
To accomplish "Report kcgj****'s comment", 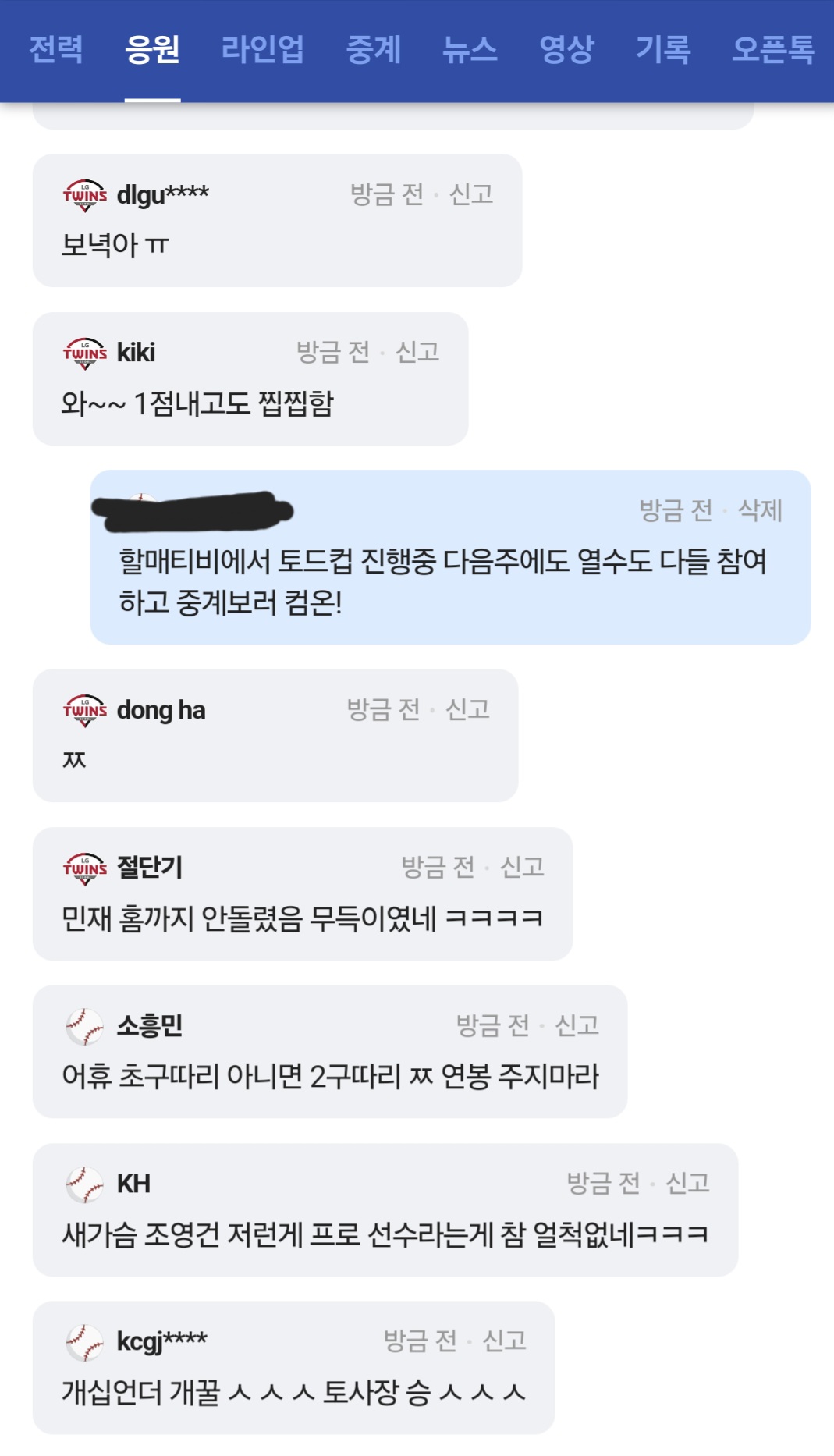I will pos(504,1341).
